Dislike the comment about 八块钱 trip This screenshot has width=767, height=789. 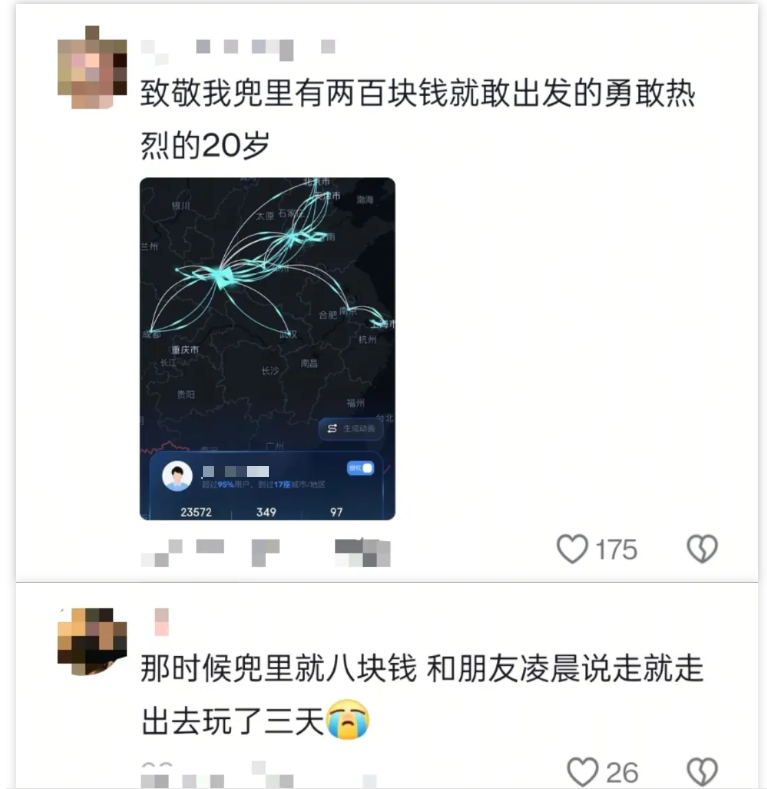pyautogui.click(x=702, y=772)
